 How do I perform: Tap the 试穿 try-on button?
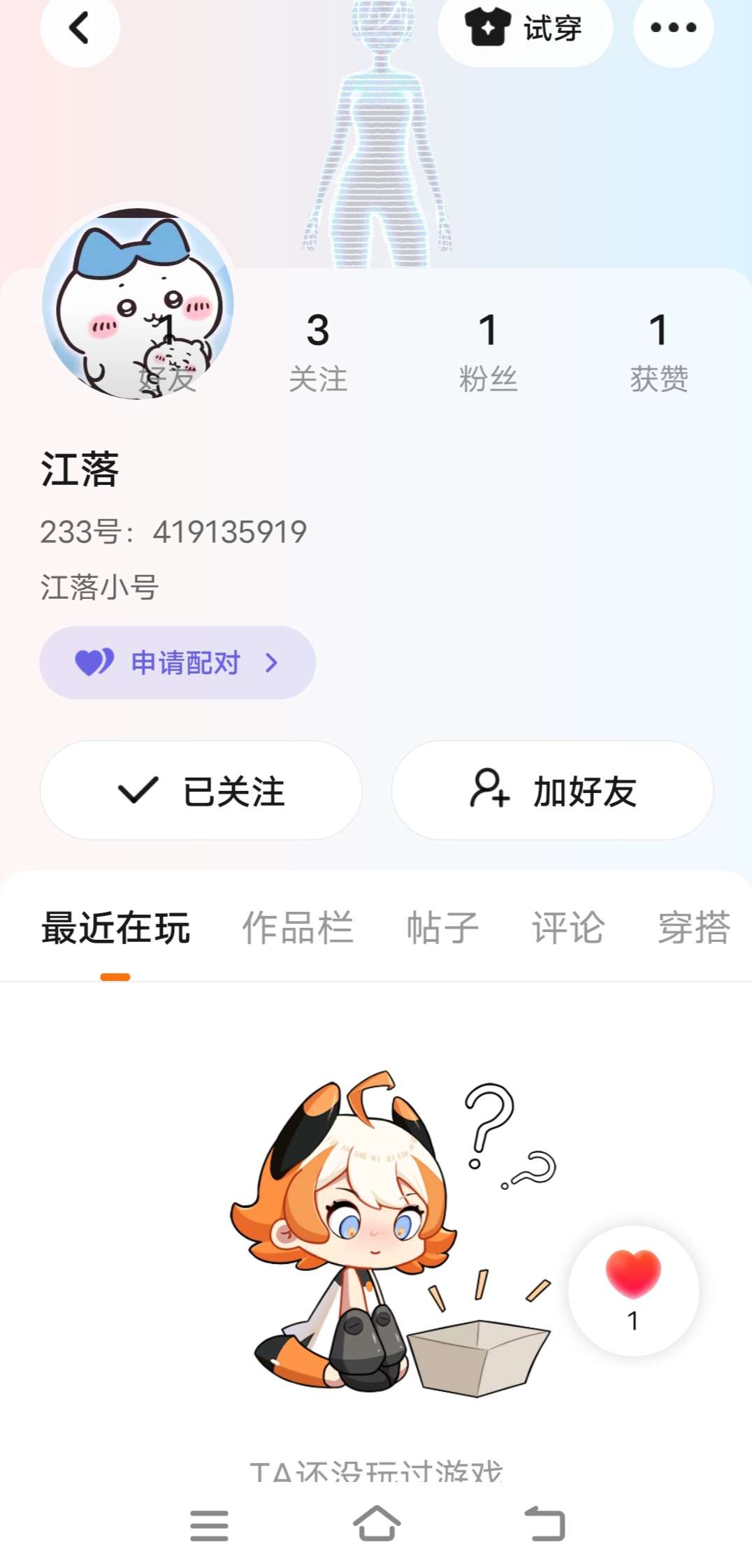[x=525, y=29]
